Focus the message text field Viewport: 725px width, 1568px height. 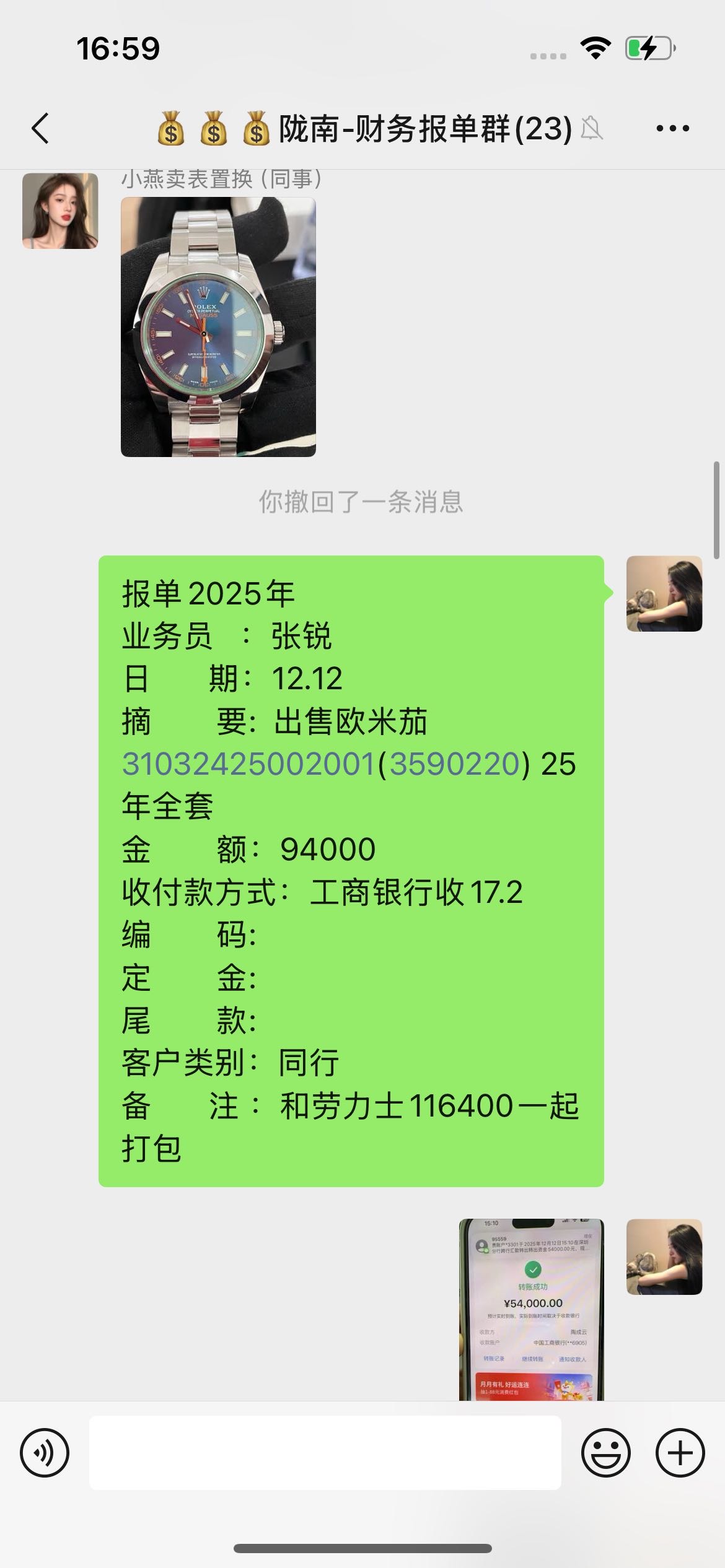pyautogui.click(x=325, y=1453)
